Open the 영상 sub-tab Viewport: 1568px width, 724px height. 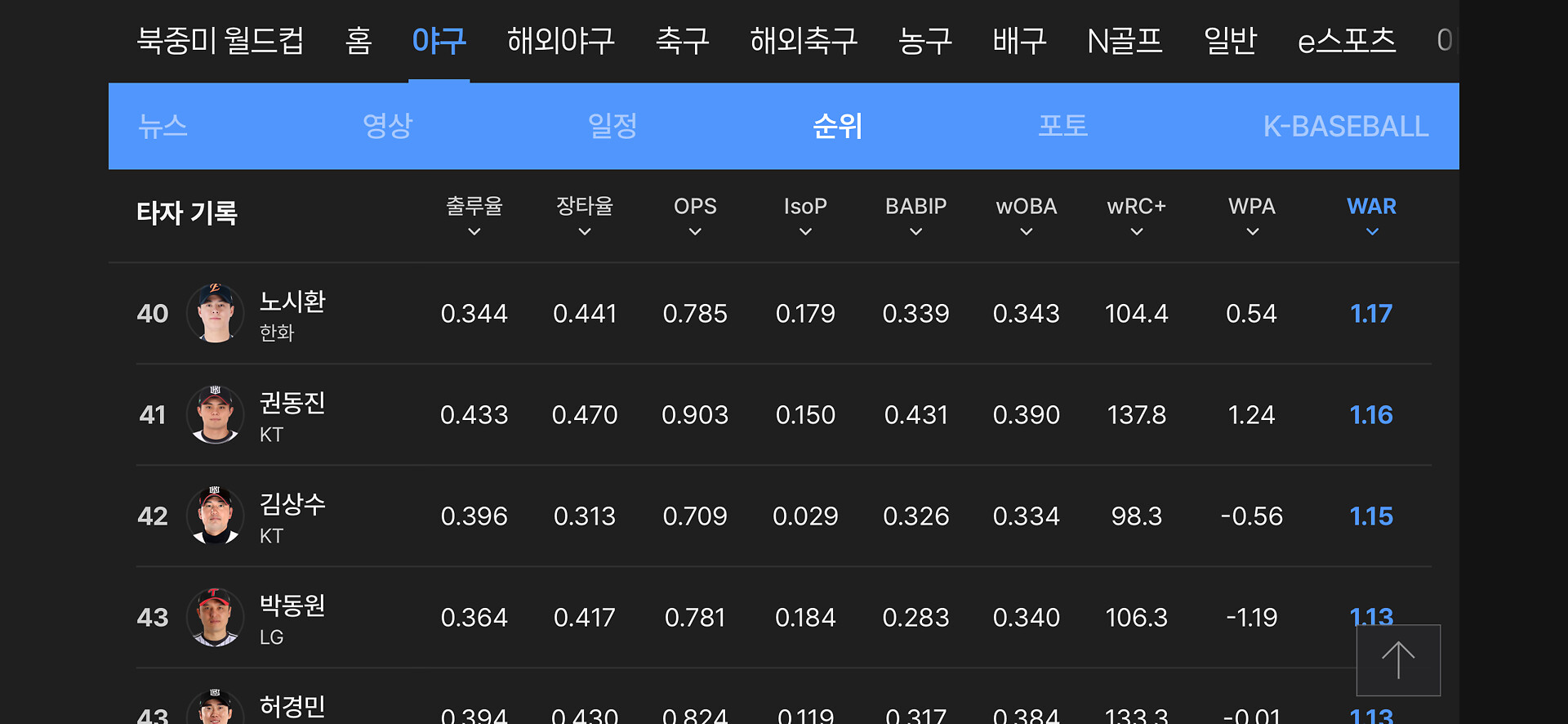coord(387,126)
